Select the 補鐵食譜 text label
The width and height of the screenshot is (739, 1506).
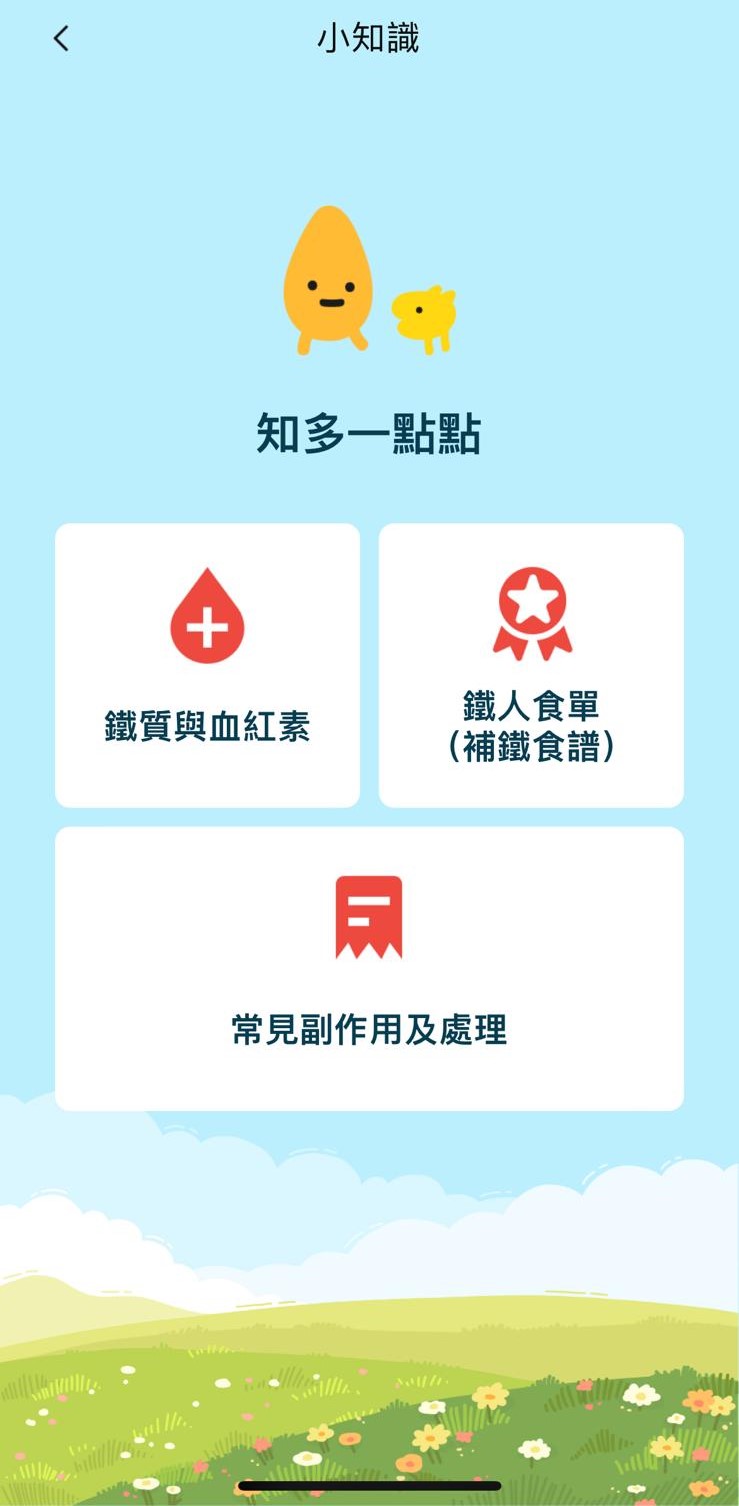pyautogui.click(x=531, y=747)
